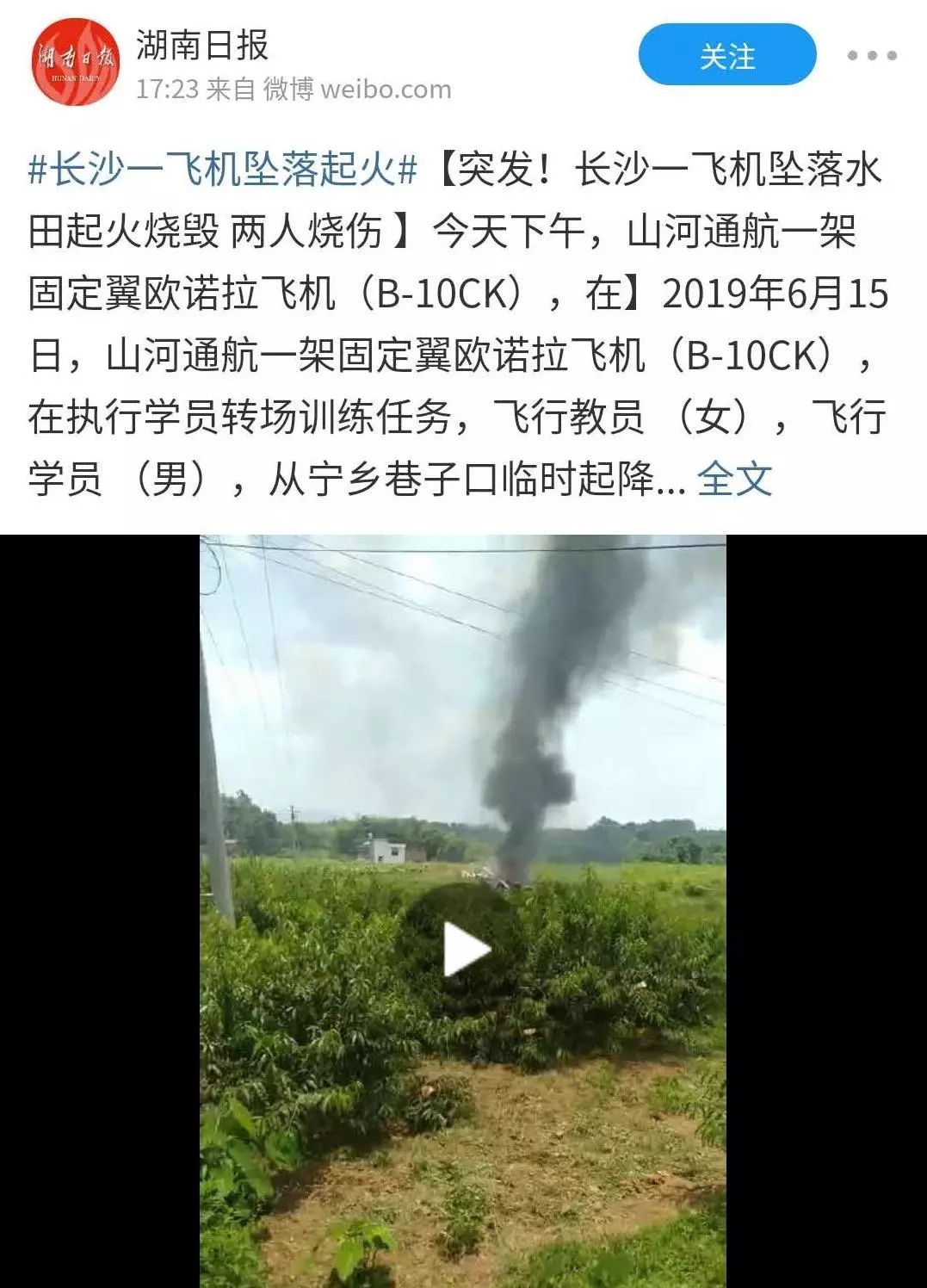
Task: Expand the post with 全文
Action: pos(734,480)
